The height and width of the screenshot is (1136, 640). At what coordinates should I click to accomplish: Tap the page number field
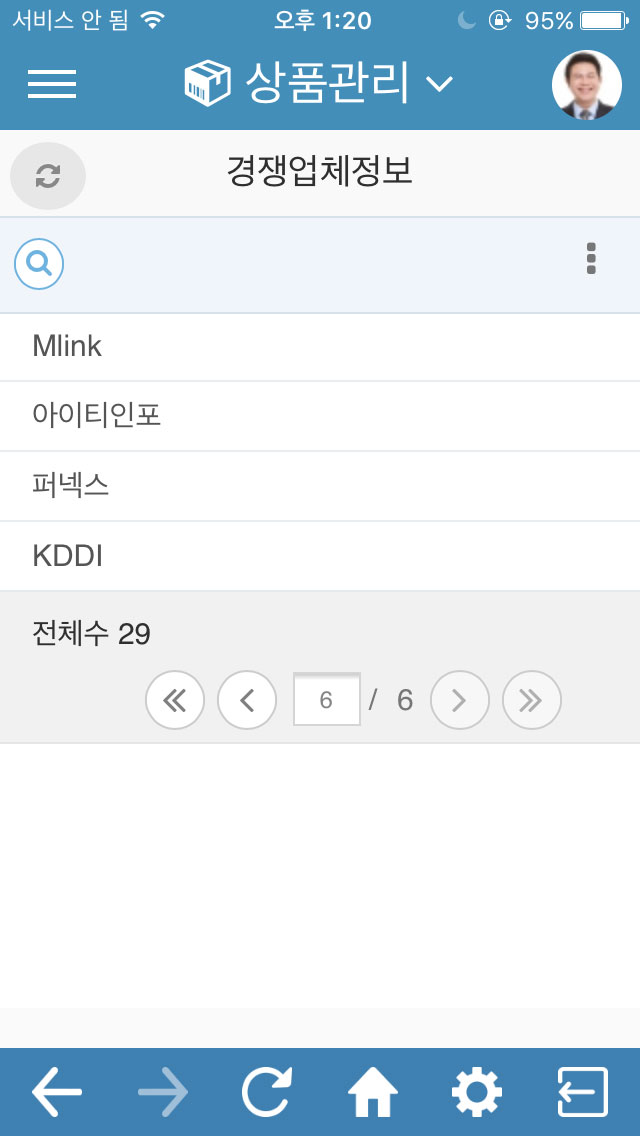coord(327,700)
